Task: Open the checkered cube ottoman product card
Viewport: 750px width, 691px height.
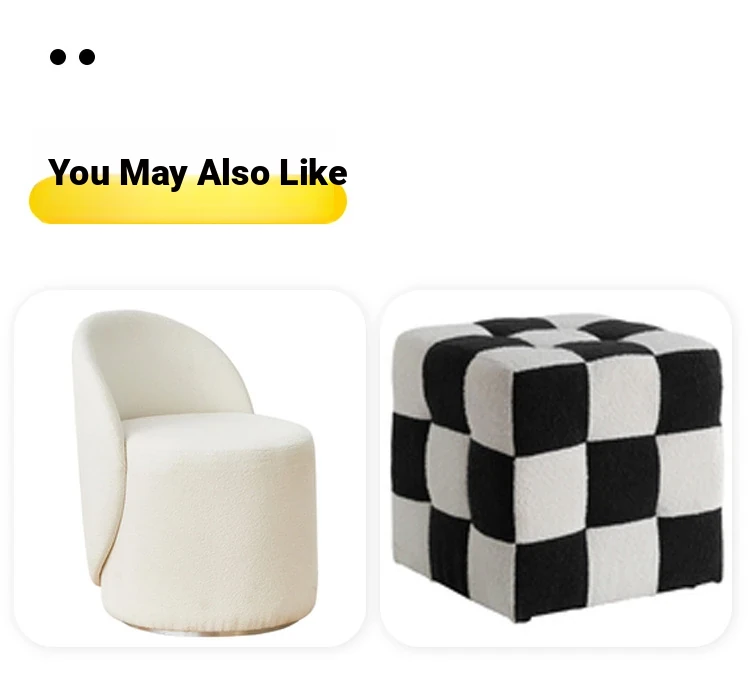Action: [x=556, y=468]
